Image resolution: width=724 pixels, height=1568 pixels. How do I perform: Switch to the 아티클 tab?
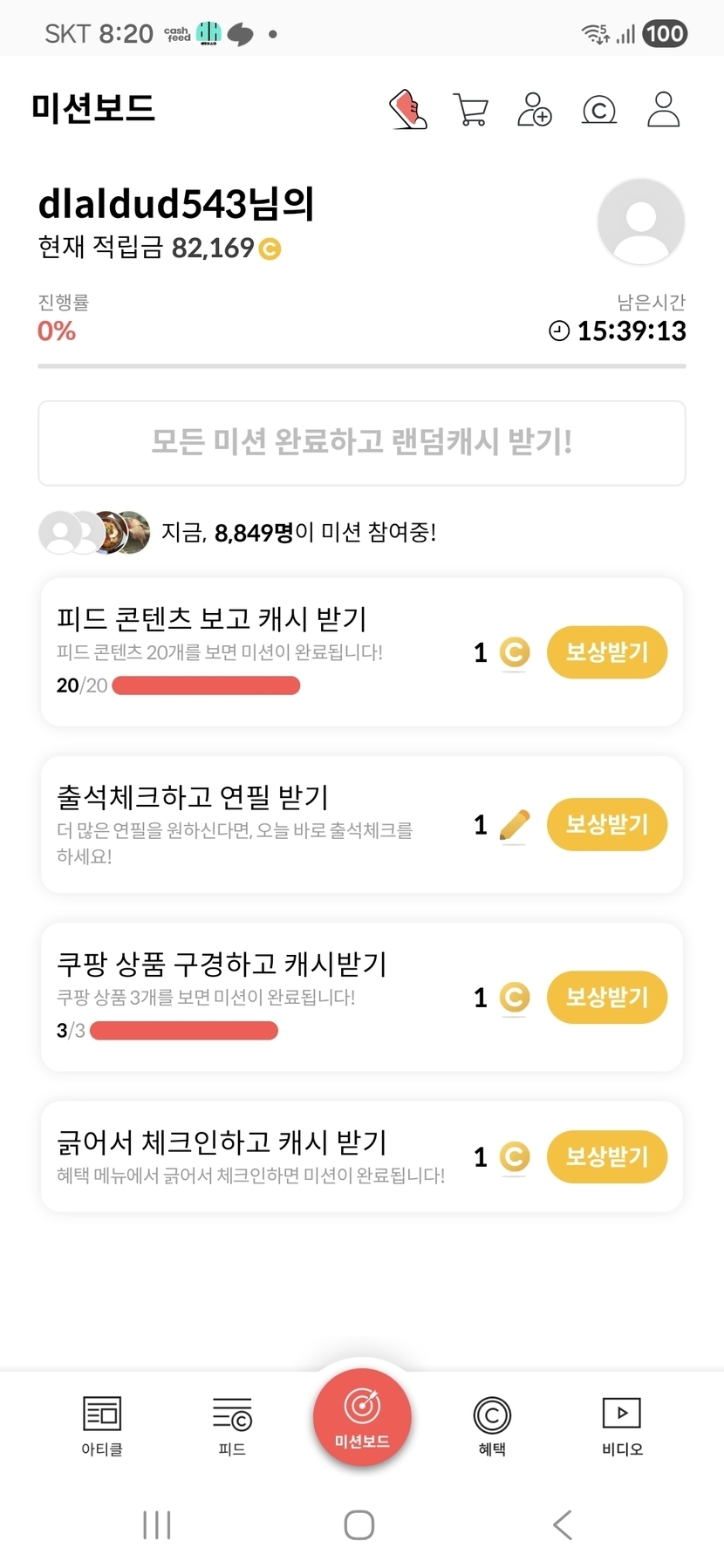point(102,1425)
